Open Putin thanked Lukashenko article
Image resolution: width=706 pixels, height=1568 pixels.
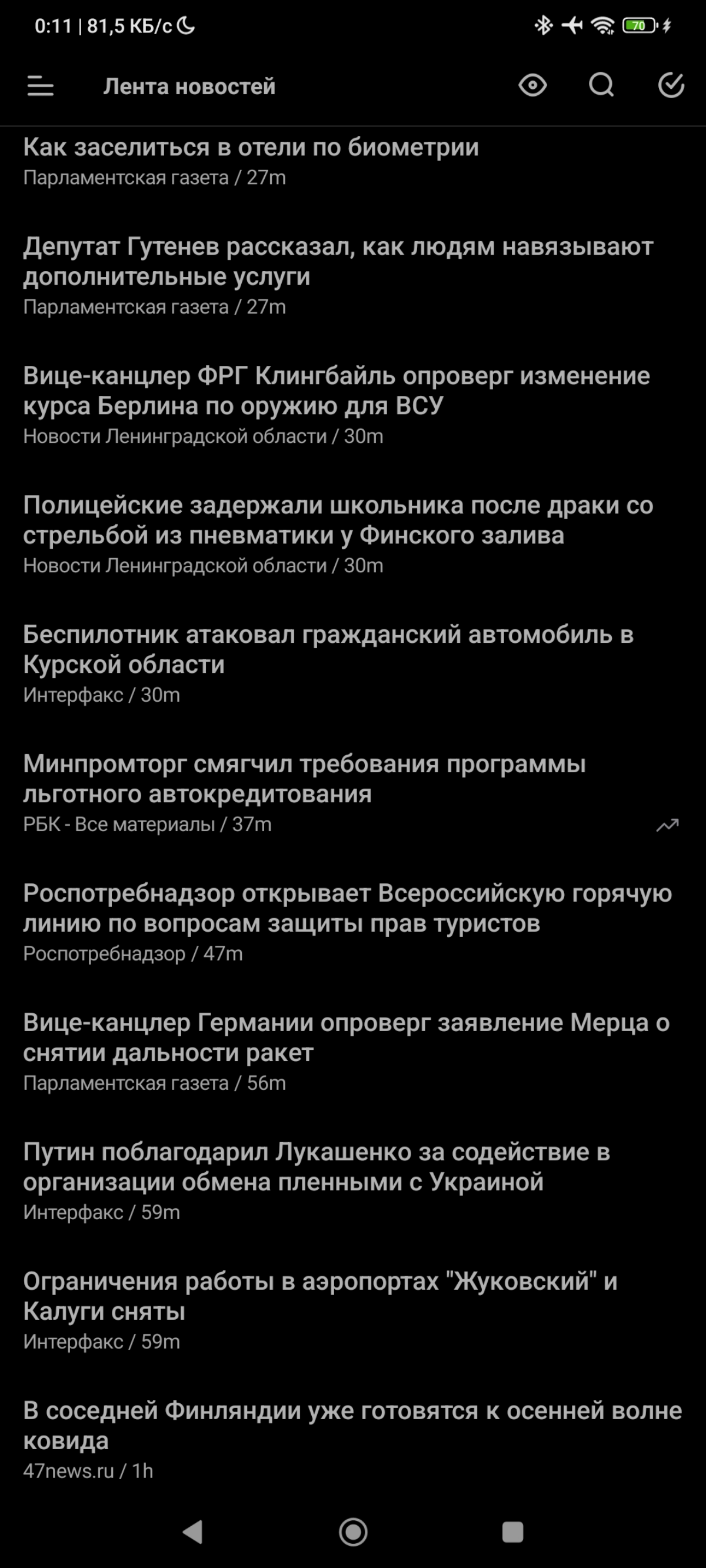point(352,1182)
